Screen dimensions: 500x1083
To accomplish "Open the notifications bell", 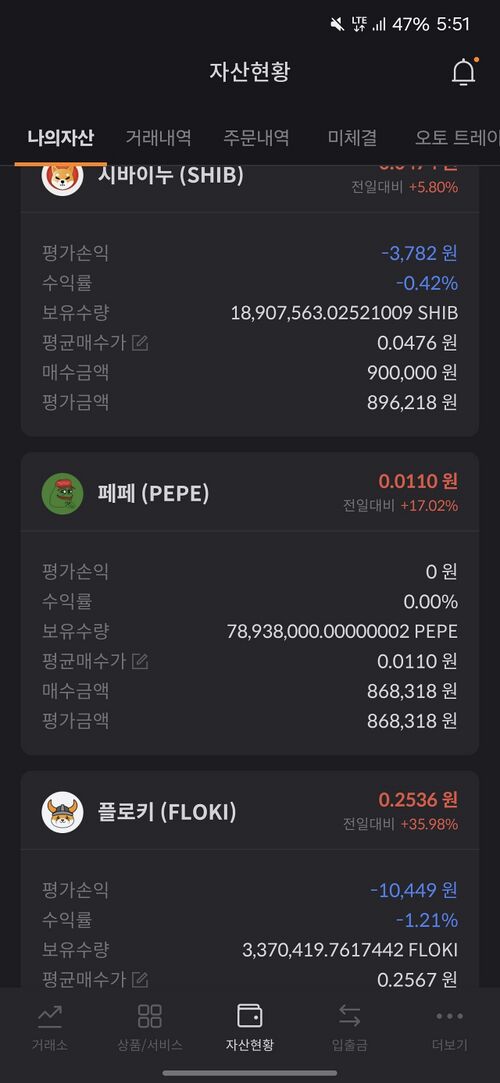I will [464, 72].
